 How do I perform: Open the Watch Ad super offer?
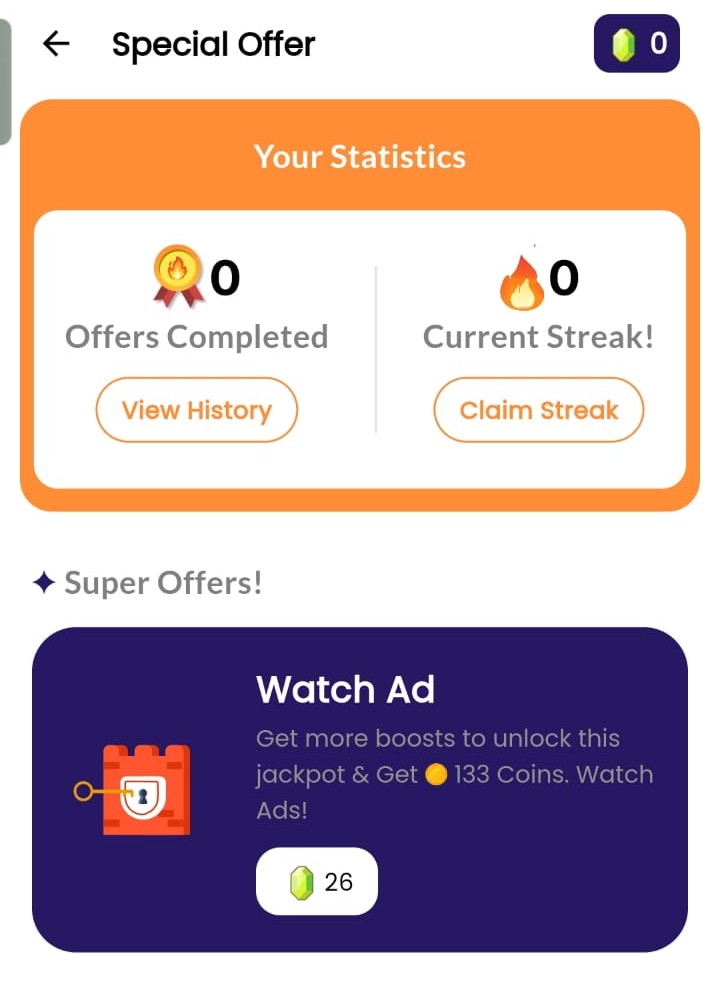coord(360,789)
